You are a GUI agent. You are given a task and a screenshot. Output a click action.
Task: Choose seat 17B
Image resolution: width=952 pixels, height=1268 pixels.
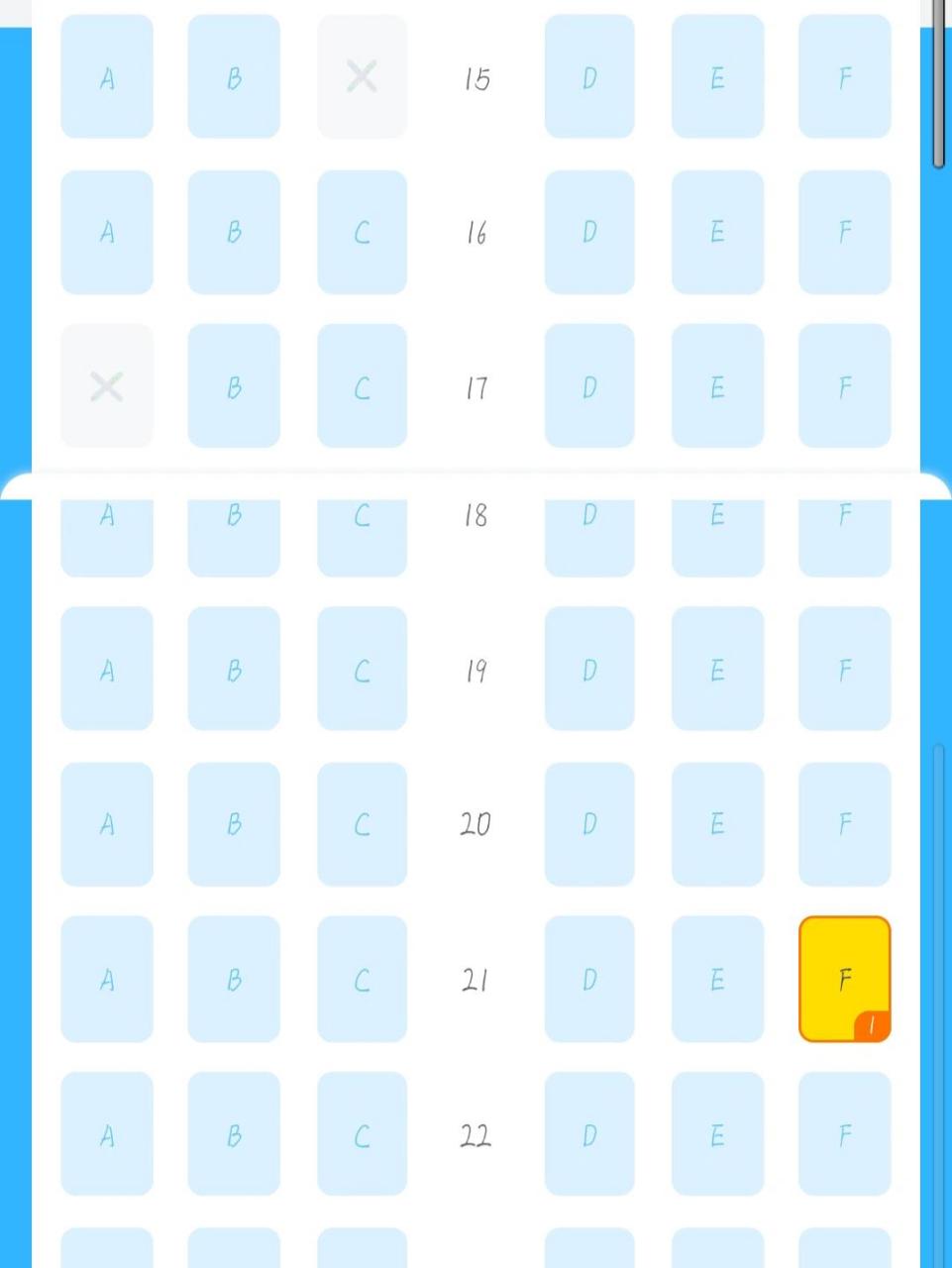(x=234, y=386)
